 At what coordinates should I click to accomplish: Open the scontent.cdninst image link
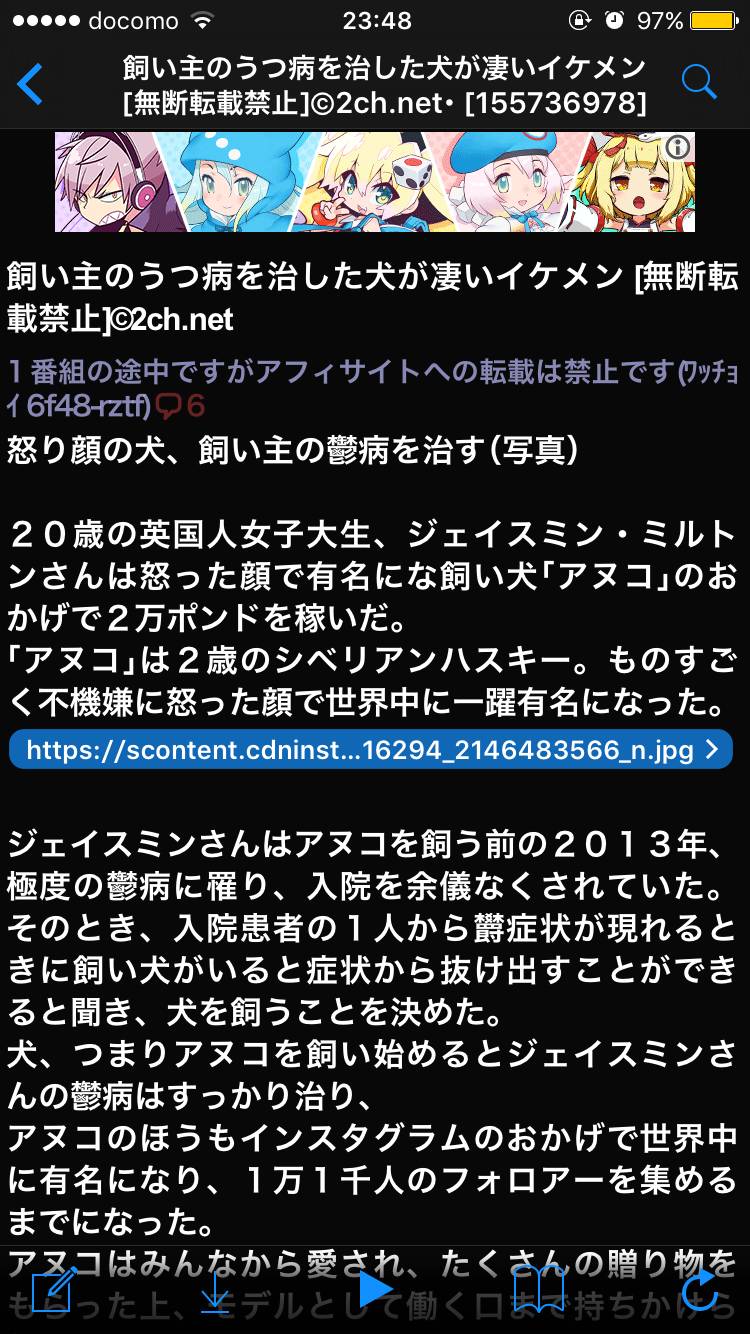[371, 749]
